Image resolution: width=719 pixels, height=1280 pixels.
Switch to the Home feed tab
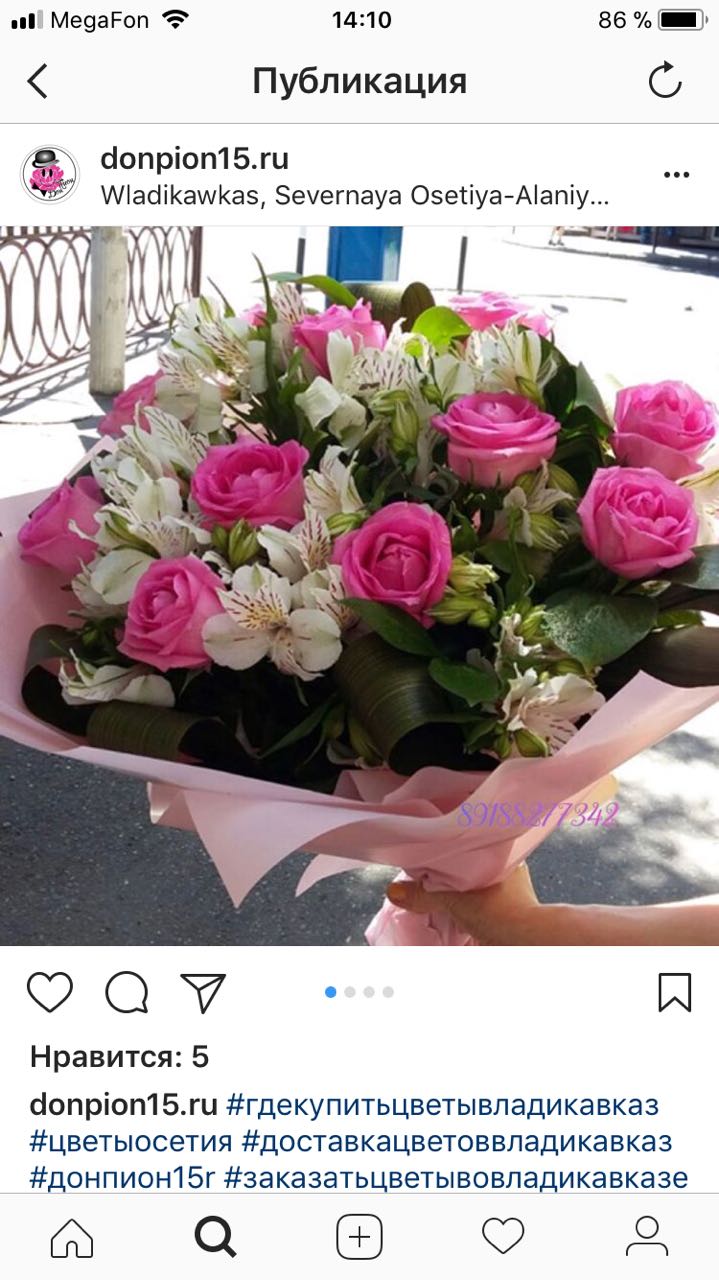coord(72,1238)
